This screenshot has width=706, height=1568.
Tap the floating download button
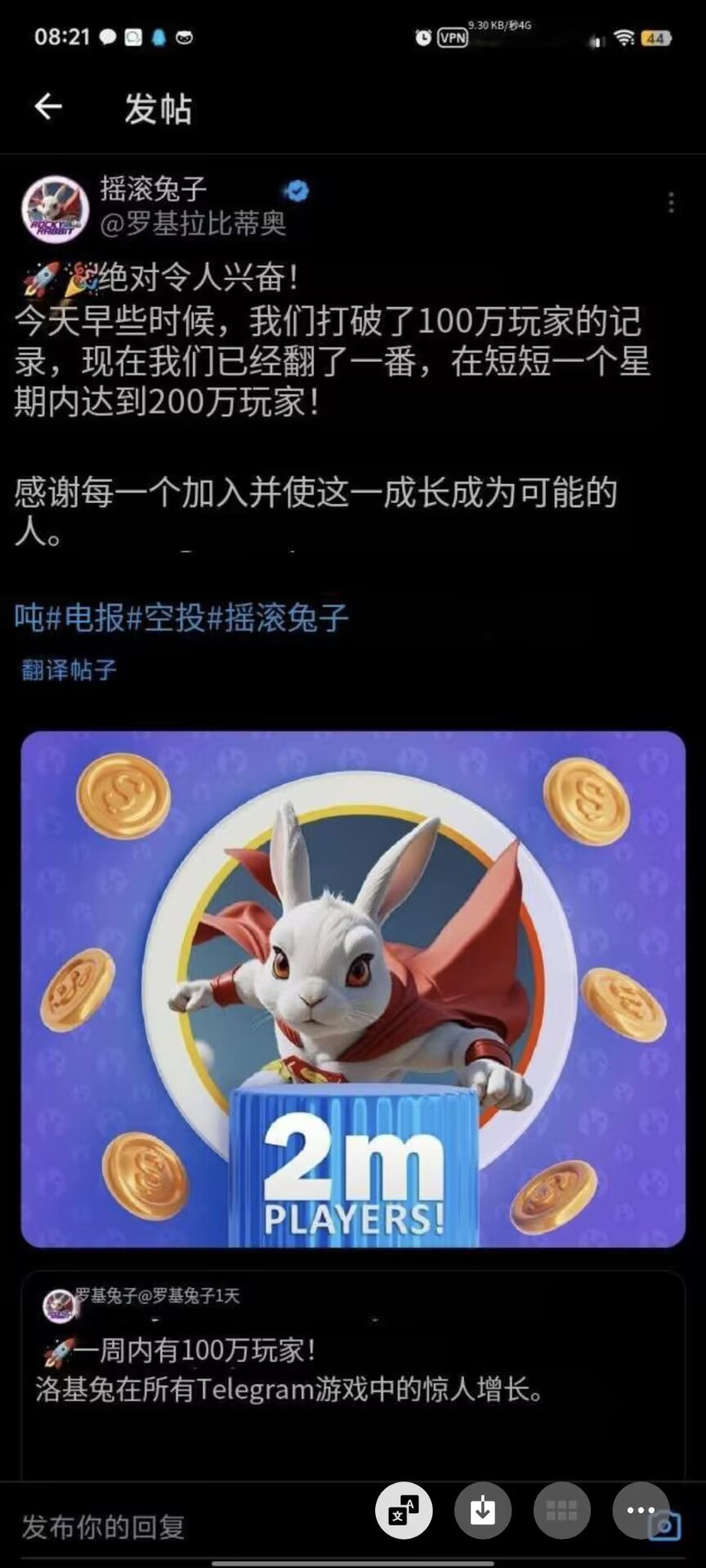tap(483, 1511)
